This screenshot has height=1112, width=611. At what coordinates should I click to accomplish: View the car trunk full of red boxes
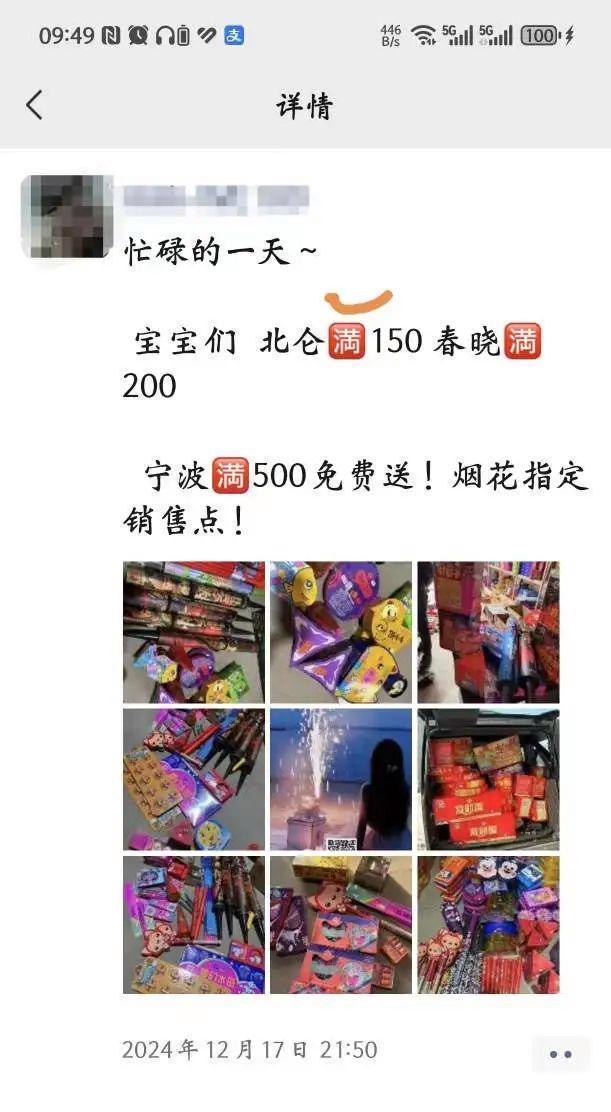tap(487, 779)
